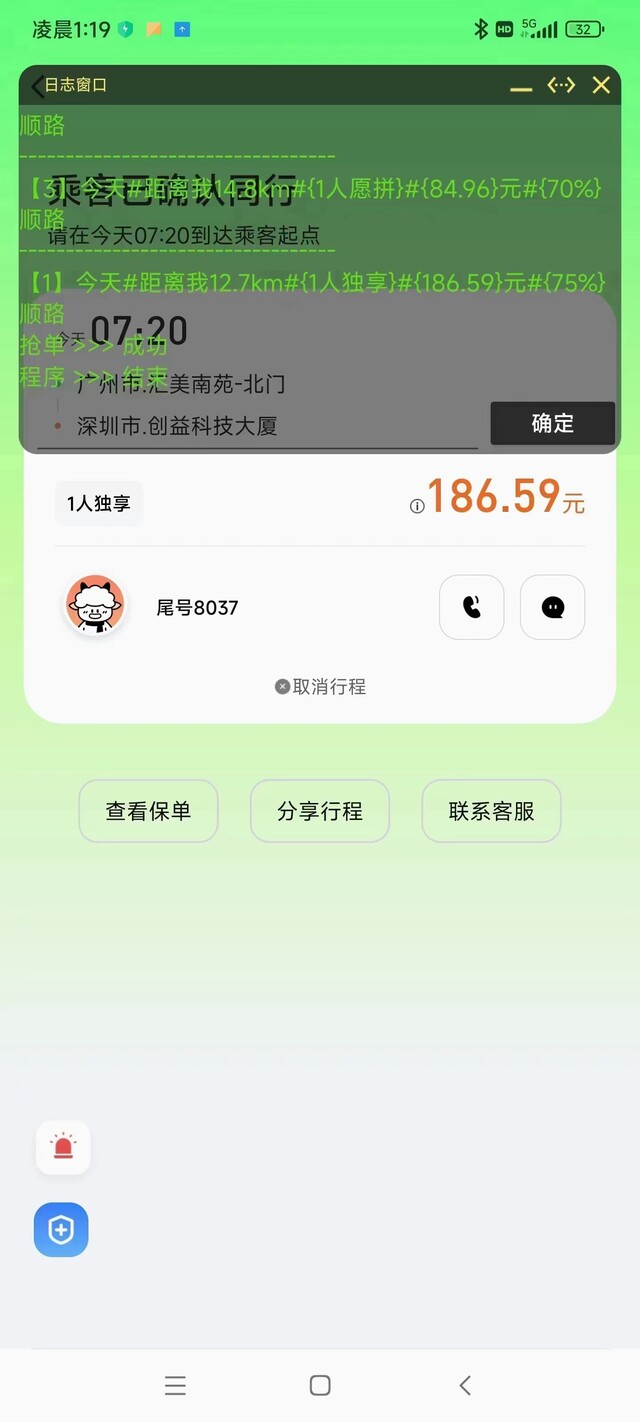Viewport: 640px width, 1422px height.
Task: Call the passenger with 尾号8037
Action: 472,607
